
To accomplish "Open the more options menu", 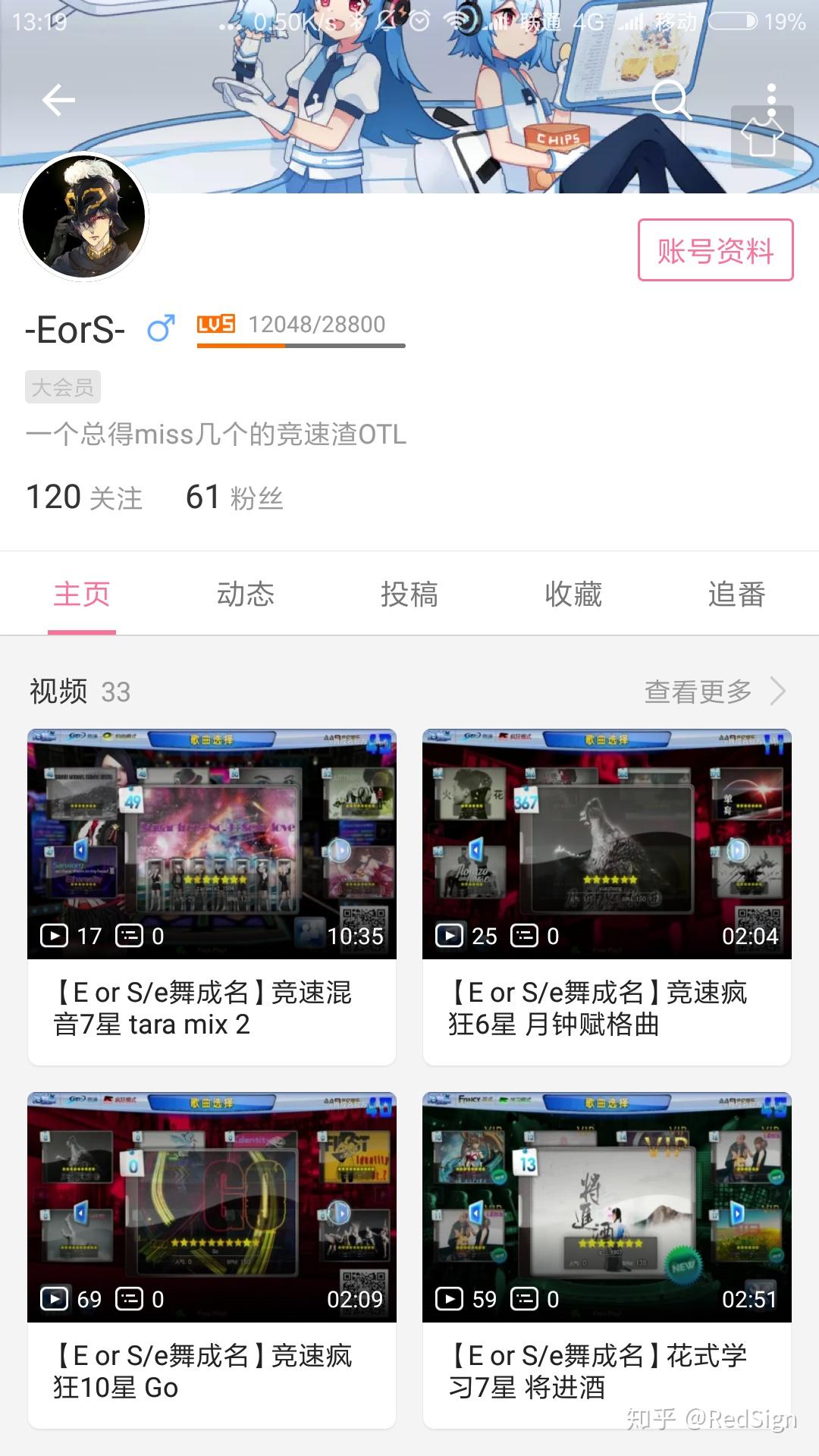I will click(771, 99).
